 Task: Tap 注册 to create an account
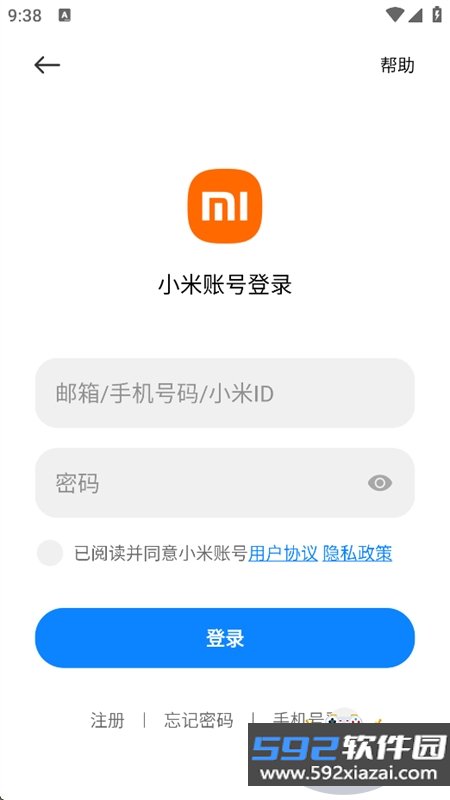(x=107, y=720)
